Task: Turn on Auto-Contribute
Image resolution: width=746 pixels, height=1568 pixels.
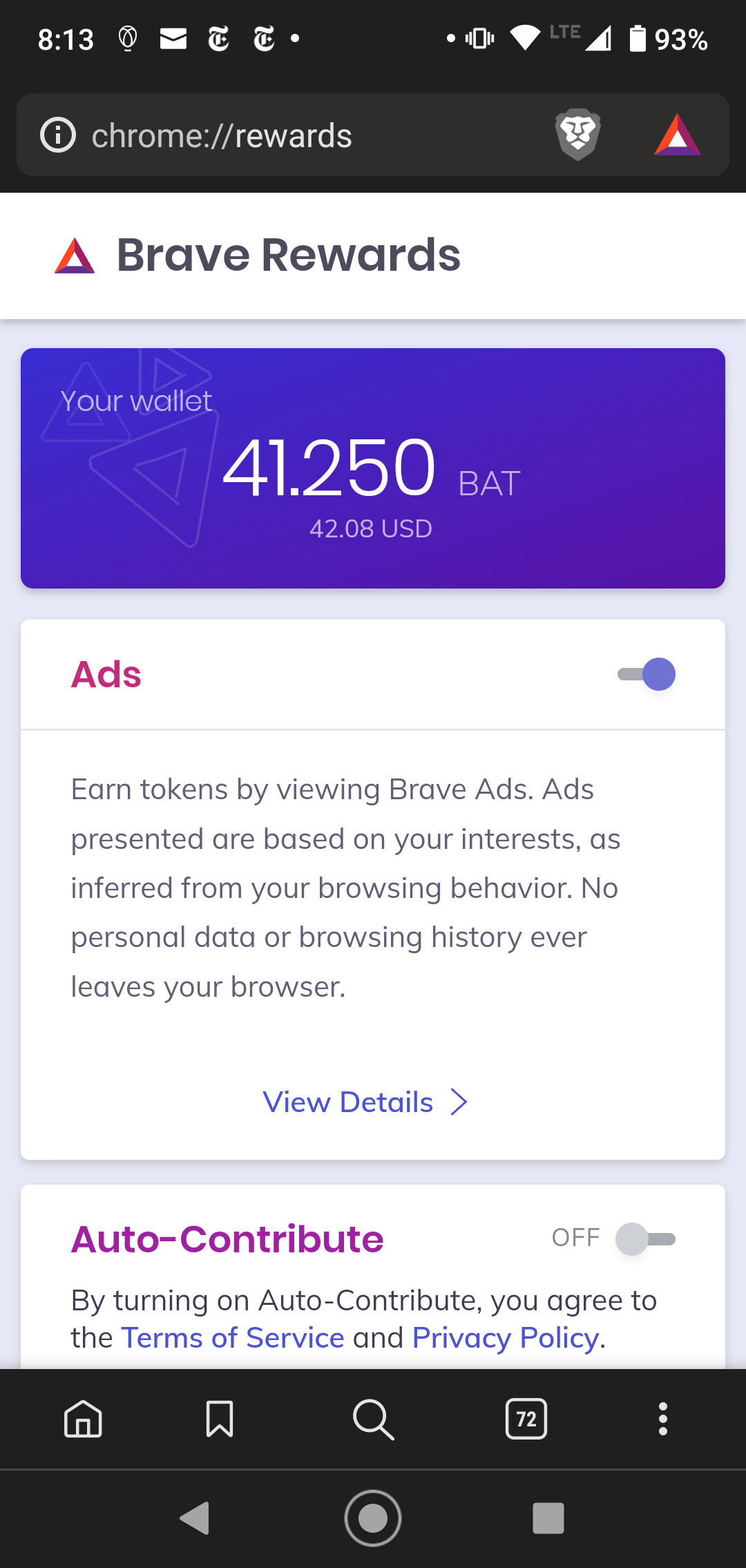Action: click(x=645, y=1239)
